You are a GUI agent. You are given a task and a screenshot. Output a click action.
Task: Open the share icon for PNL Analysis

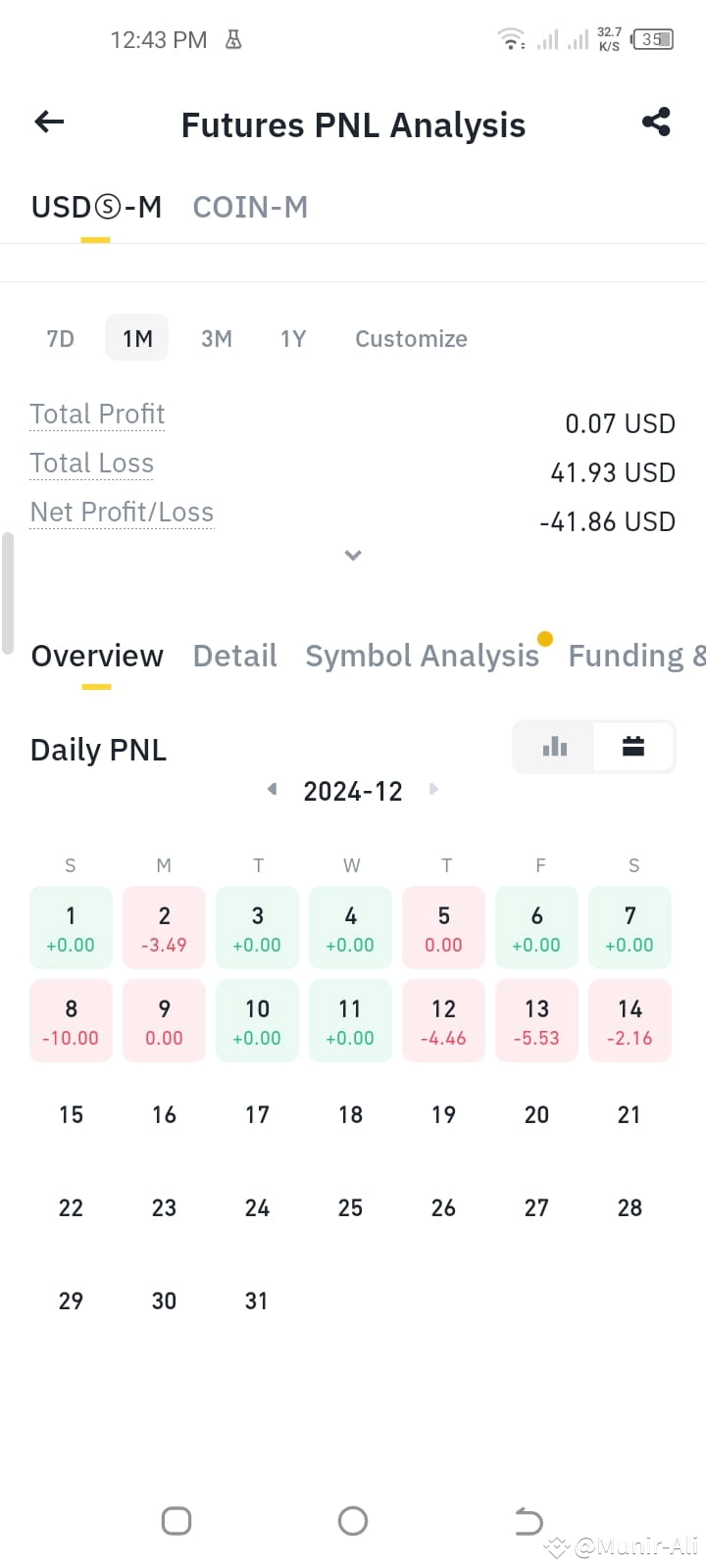[x=655, y=122]
